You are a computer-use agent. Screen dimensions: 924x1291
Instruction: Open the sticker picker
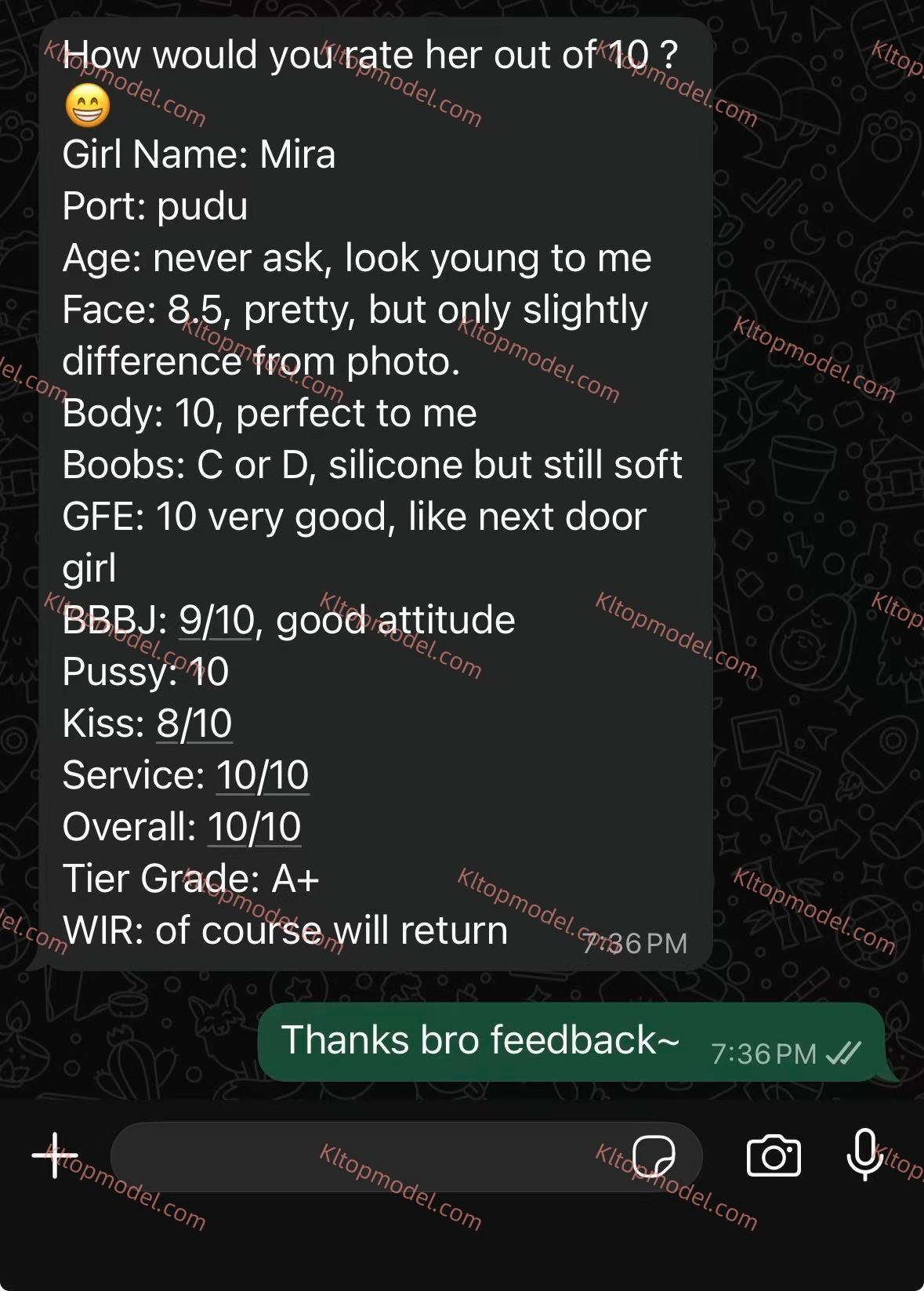[x=654, y=1156]
